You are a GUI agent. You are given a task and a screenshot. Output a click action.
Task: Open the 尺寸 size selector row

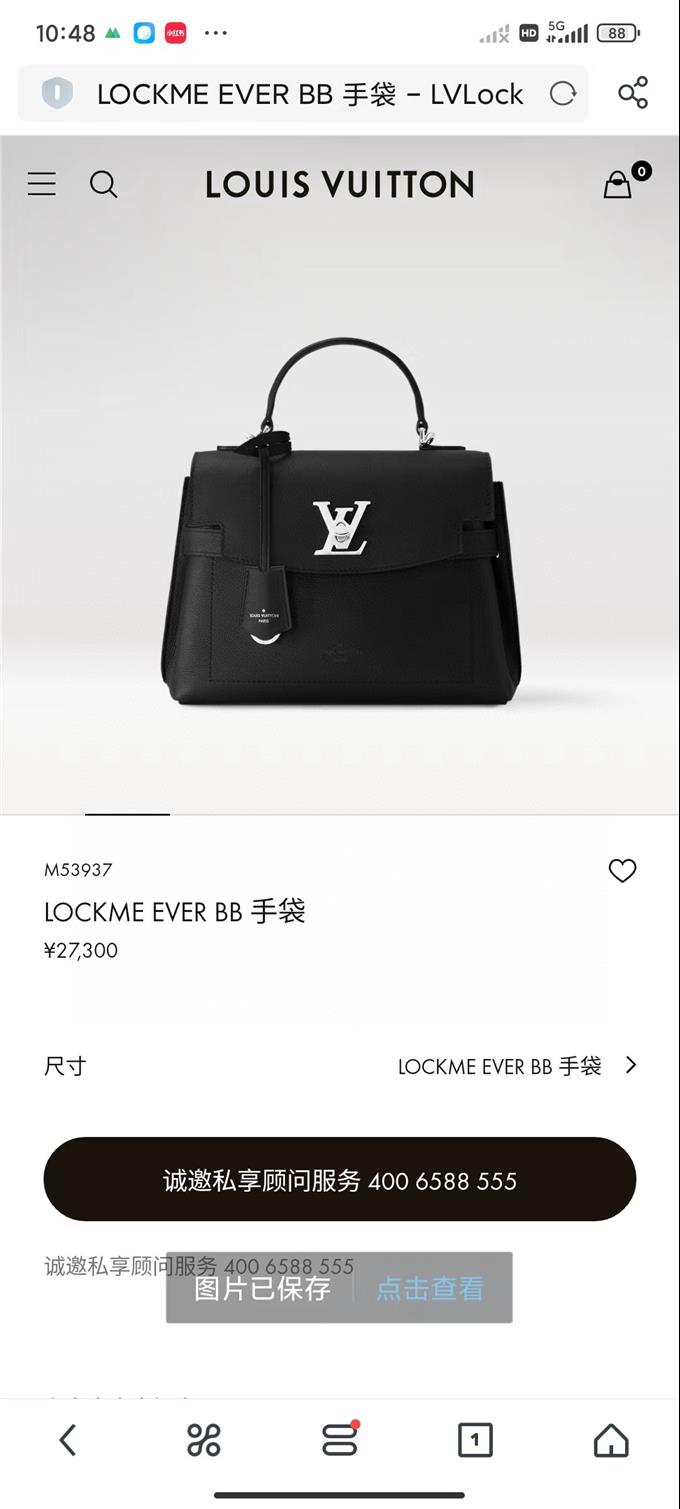click(x=340, y=1066)
